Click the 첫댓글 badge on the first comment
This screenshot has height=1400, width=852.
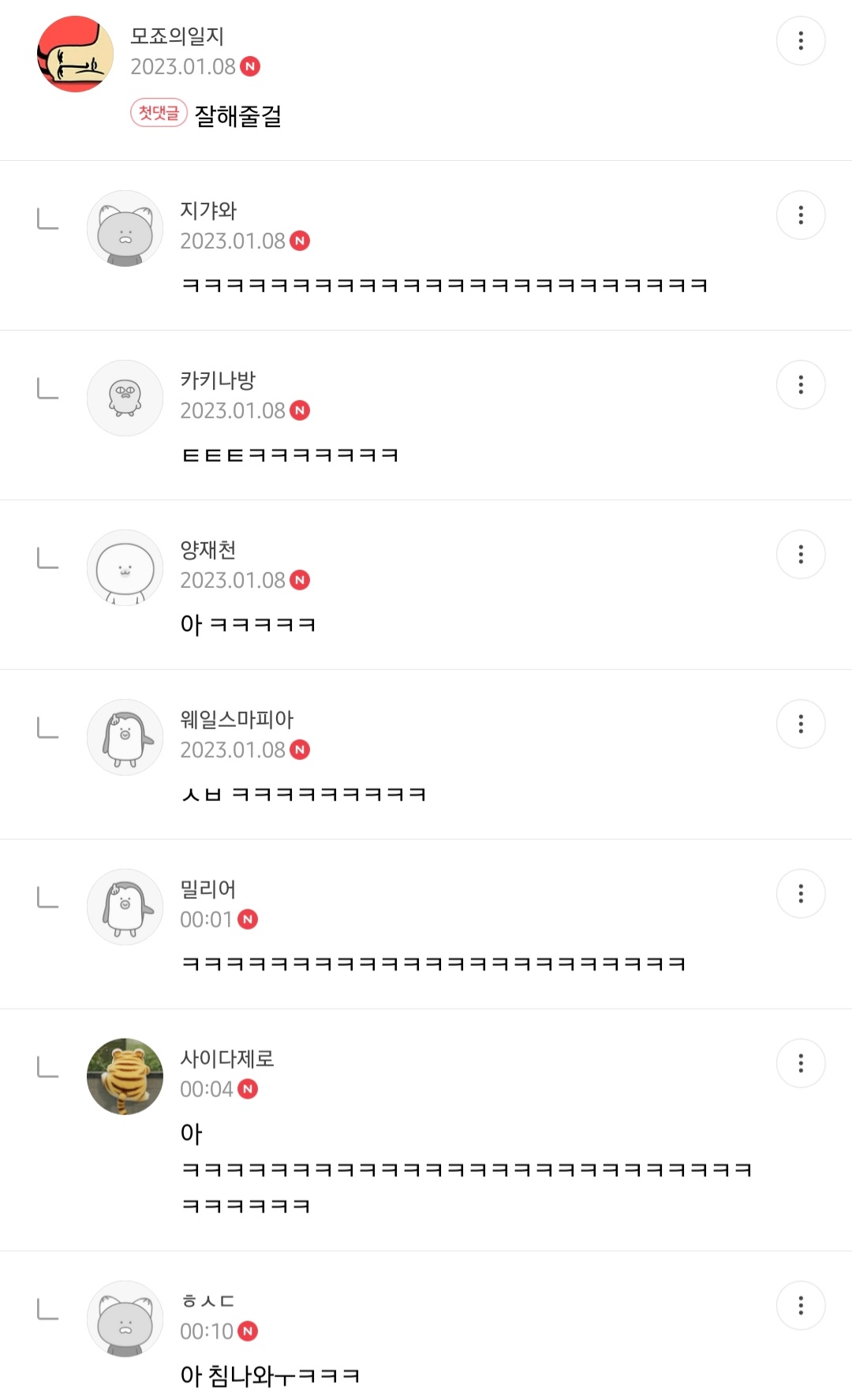158,115
